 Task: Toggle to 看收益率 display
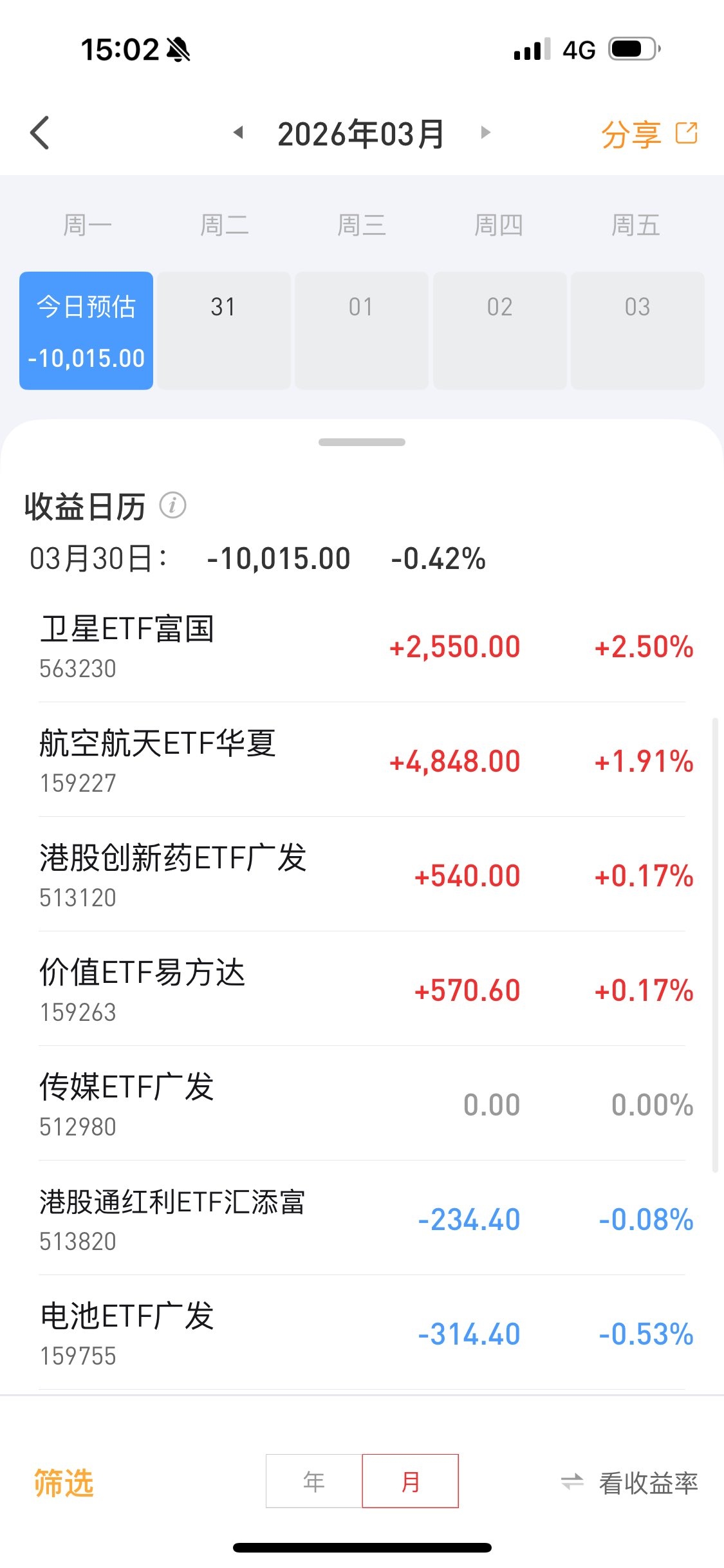click(629, 1482)
